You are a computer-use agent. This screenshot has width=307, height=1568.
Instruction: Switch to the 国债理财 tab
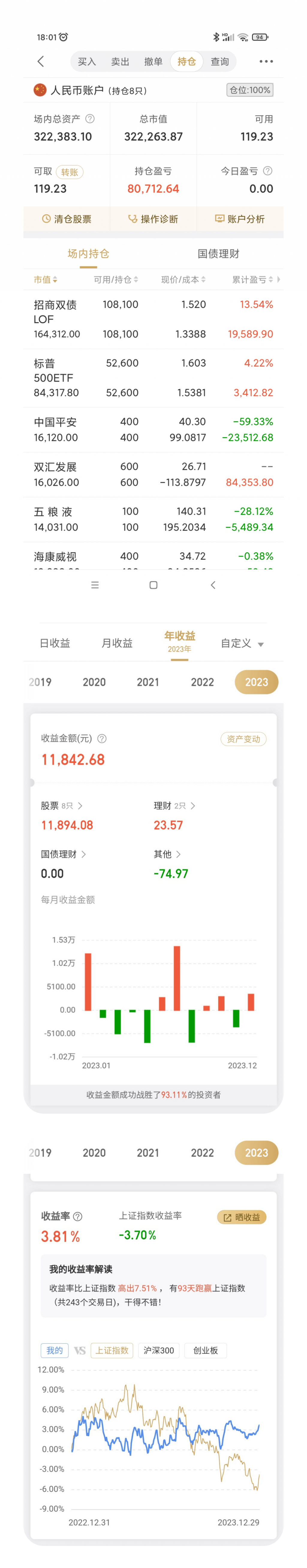point(218,254)
